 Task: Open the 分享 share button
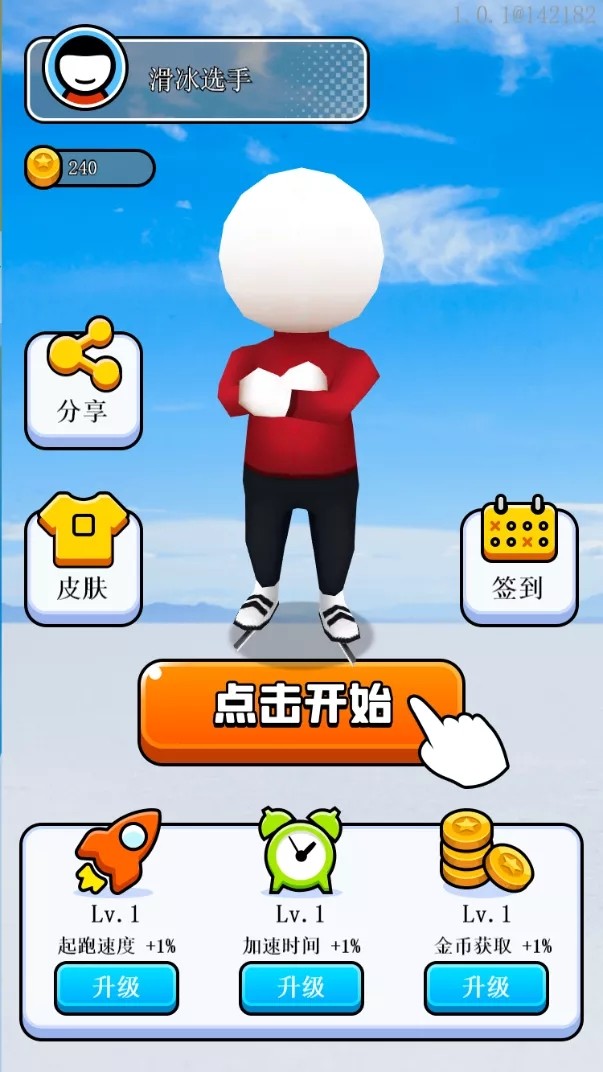pyautogui.click(x=83, y=389)
